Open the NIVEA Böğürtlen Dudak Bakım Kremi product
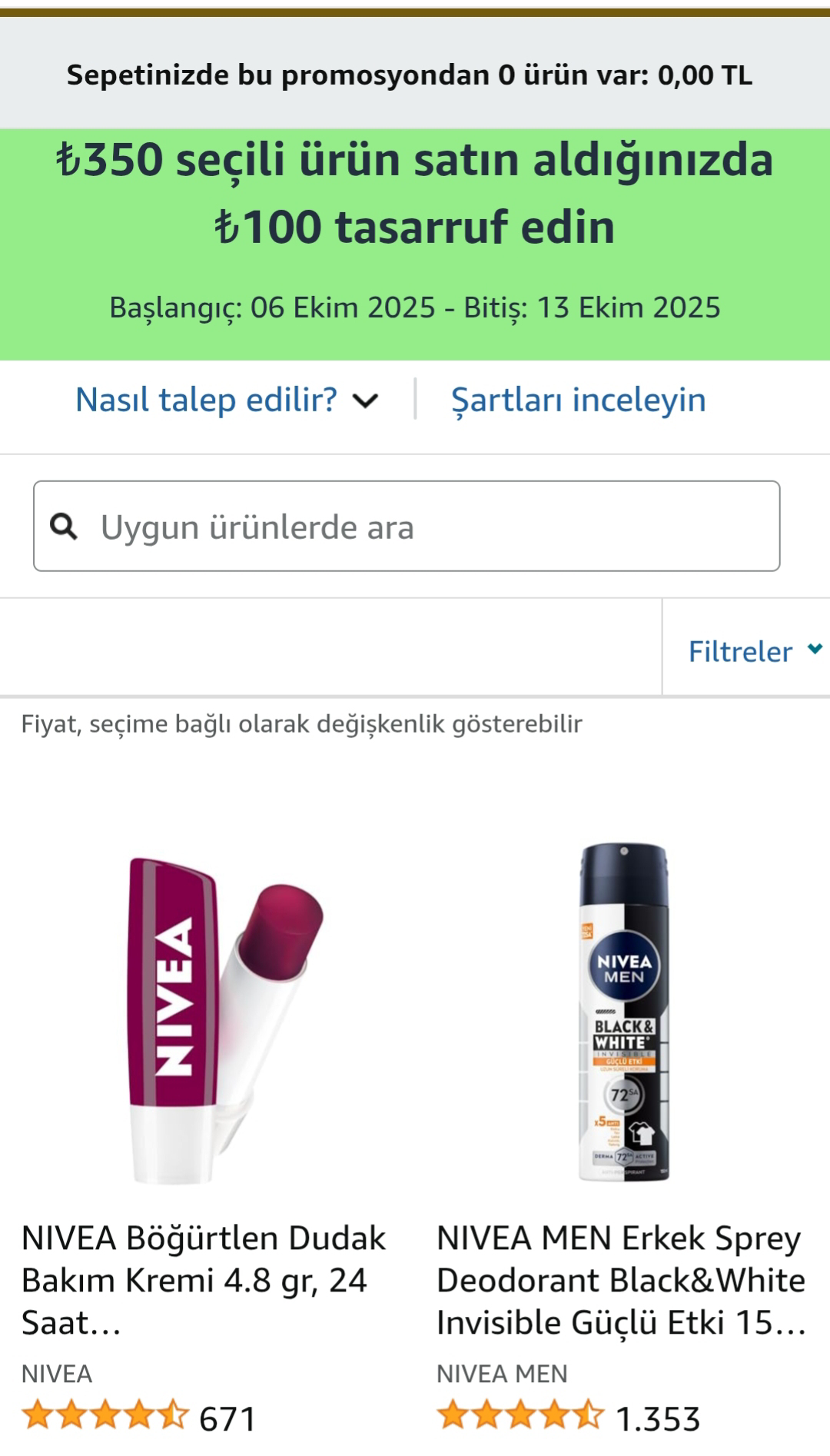This screenshot has height=1456, width=830. 204,1279
